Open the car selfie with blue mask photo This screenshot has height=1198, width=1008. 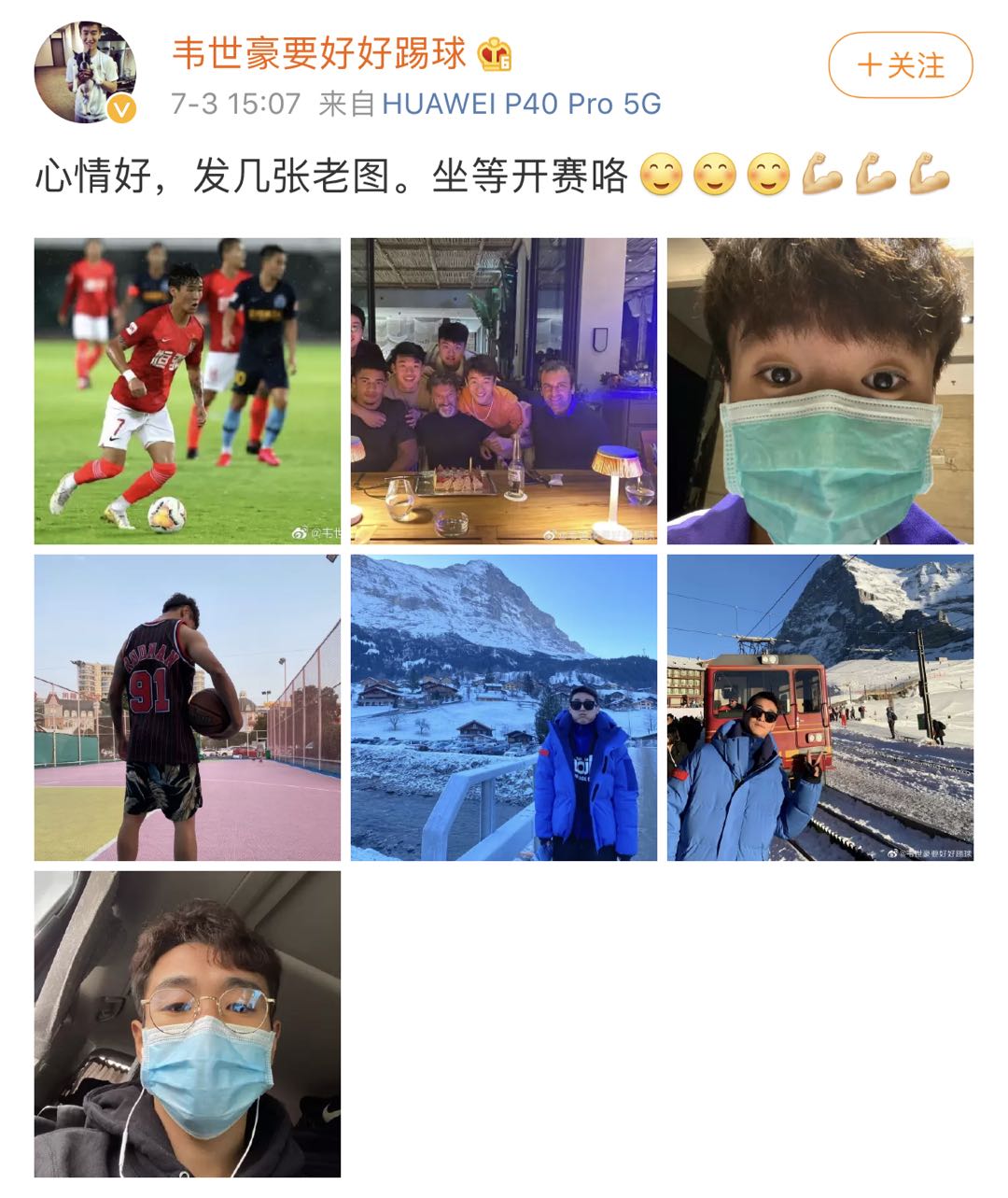coord(185,1027)
